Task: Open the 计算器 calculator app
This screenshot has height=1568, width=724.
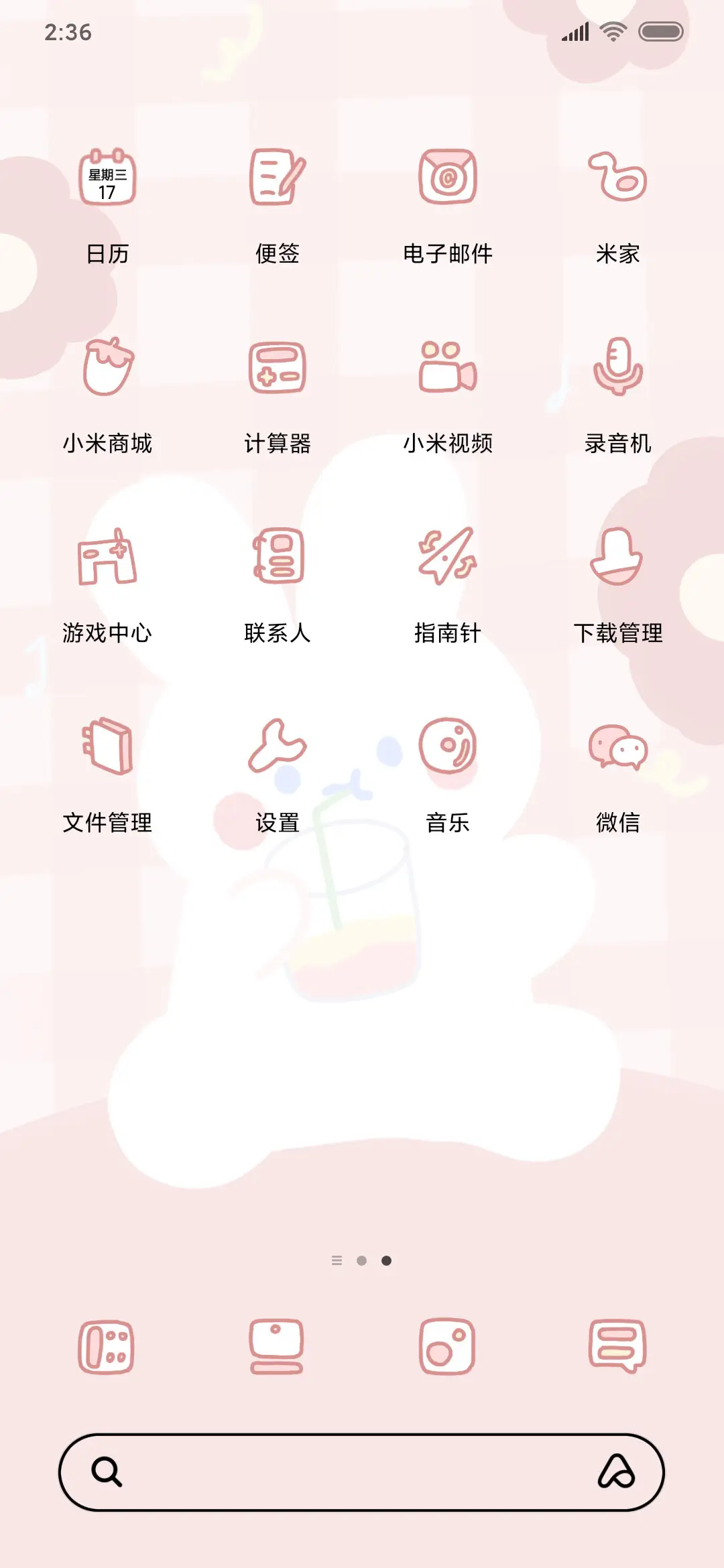Action: [x=276, y=370]
